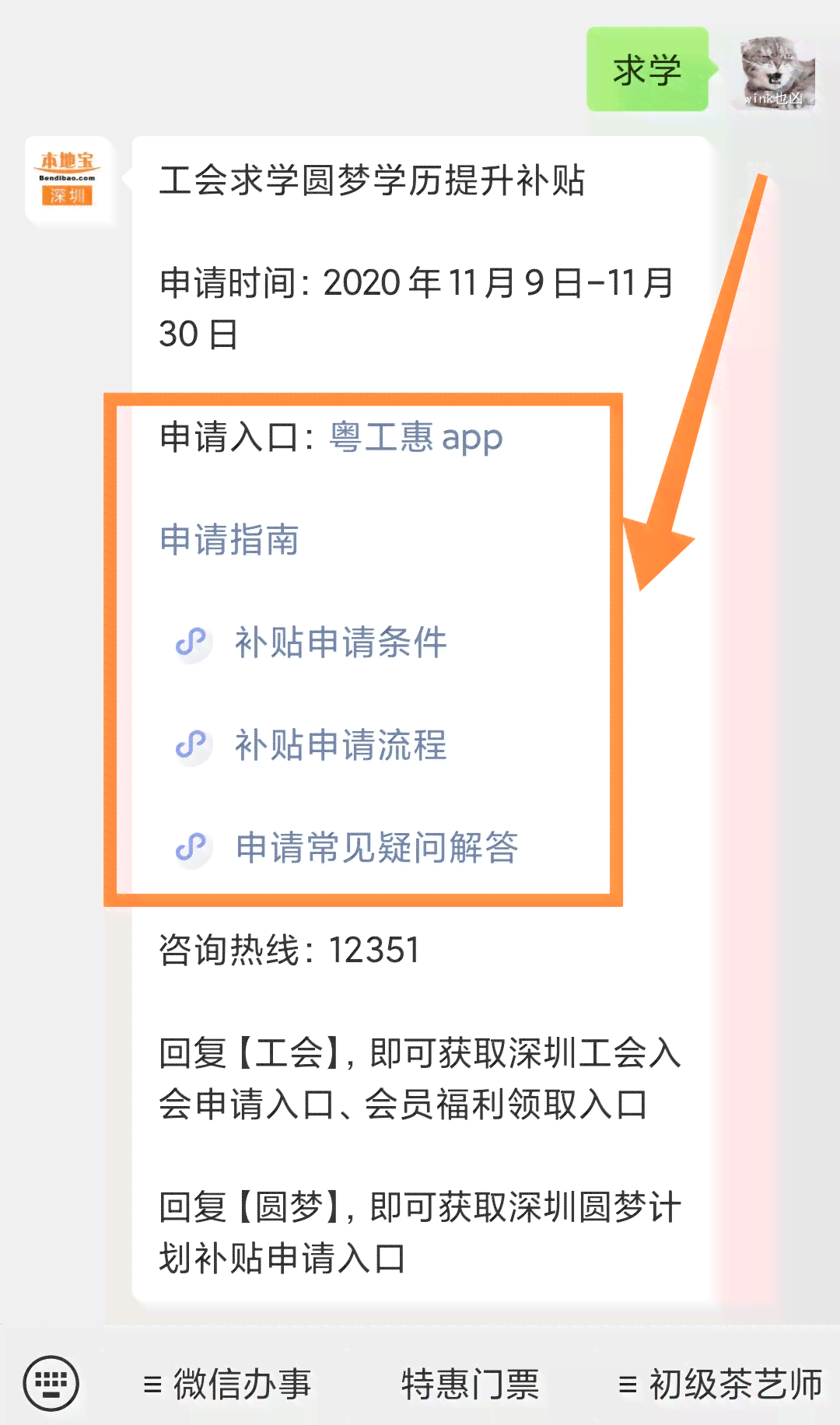This screenshot has width=840, height=1425.
Task: Open the 补贴申请条件 link
Action: pyautogui.click(x=341, y=642)
